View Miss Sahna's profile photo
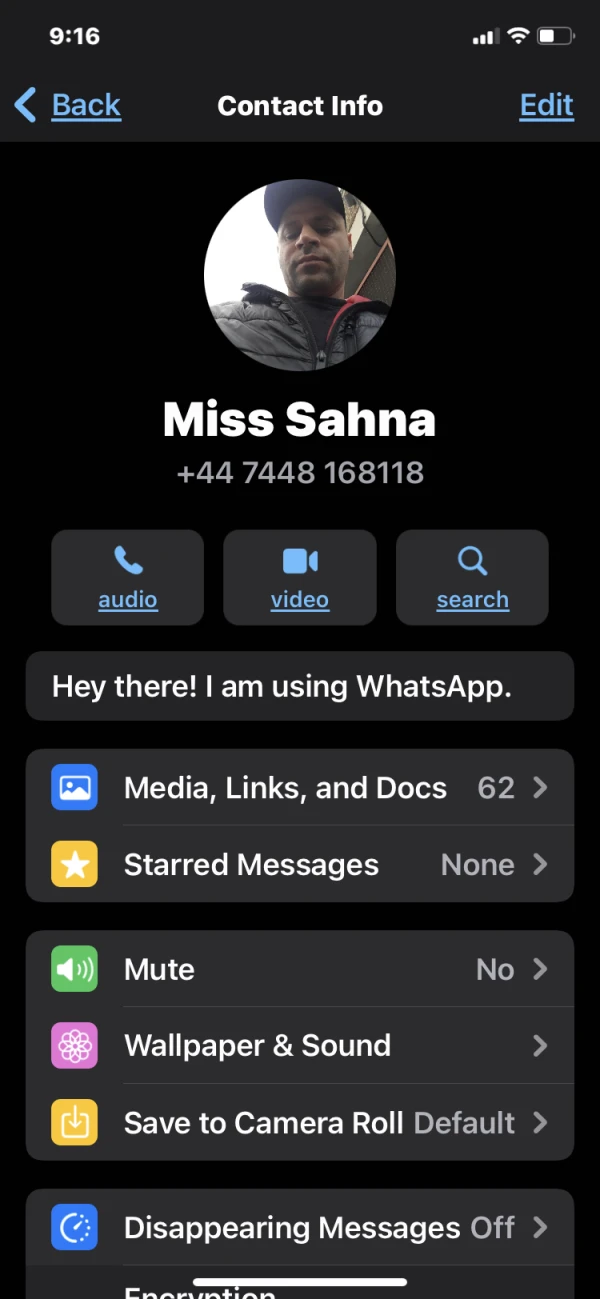This screenshot has height=1299, width=600. coord(300,276)
